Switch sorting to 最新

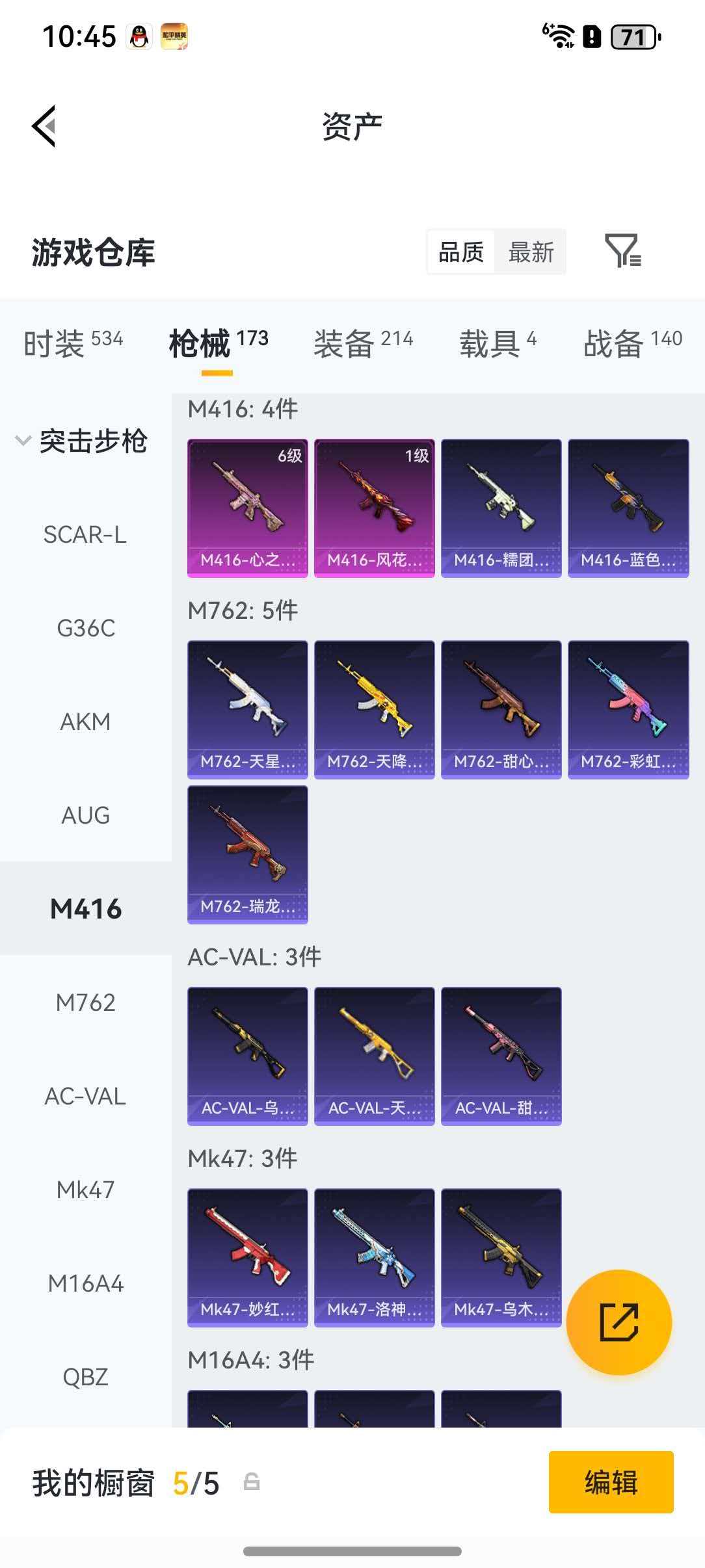click(x=531, y=252)
